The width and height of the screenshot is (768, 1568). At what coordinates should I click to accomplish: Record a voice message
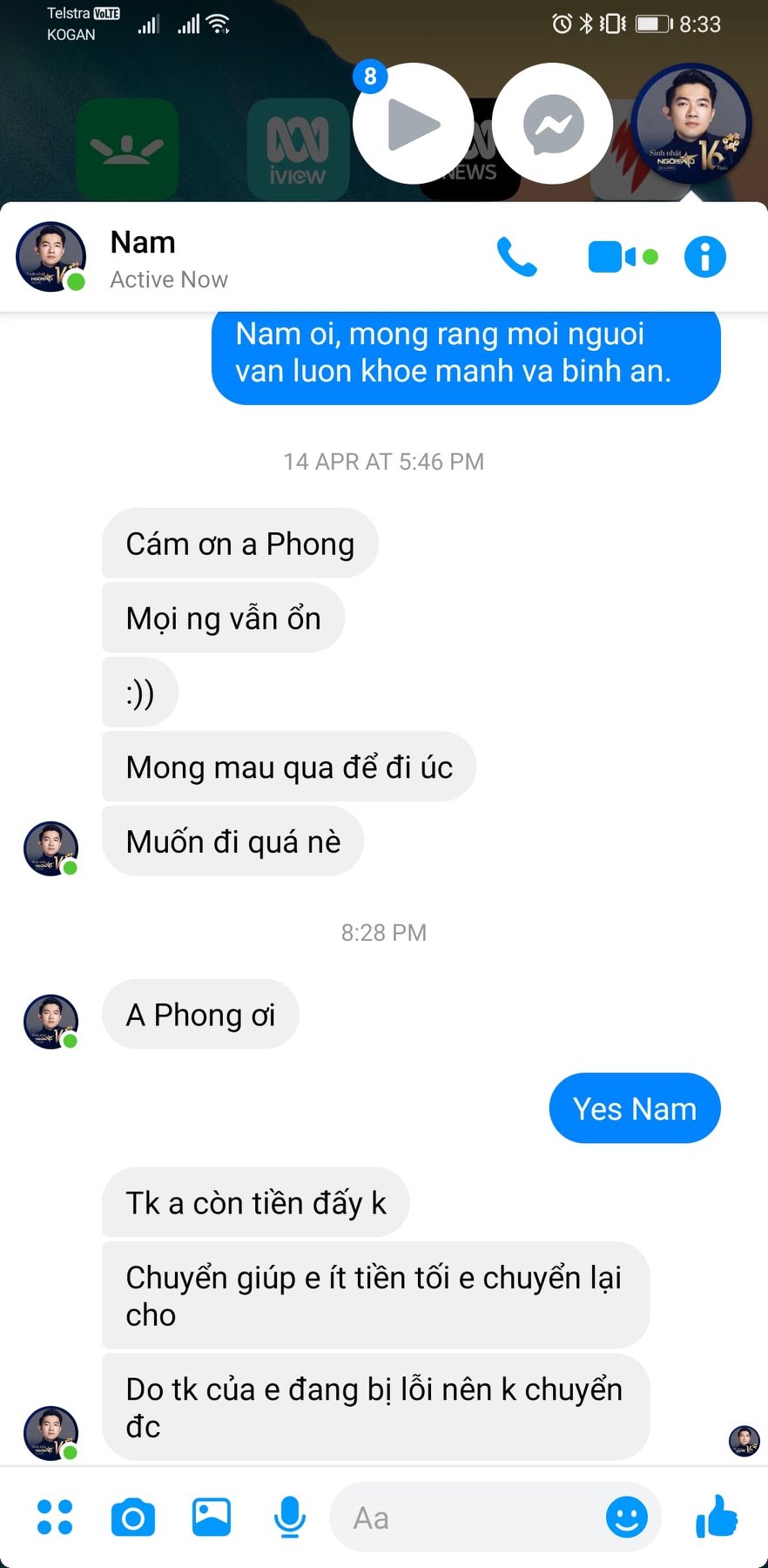click(289, 1517)
